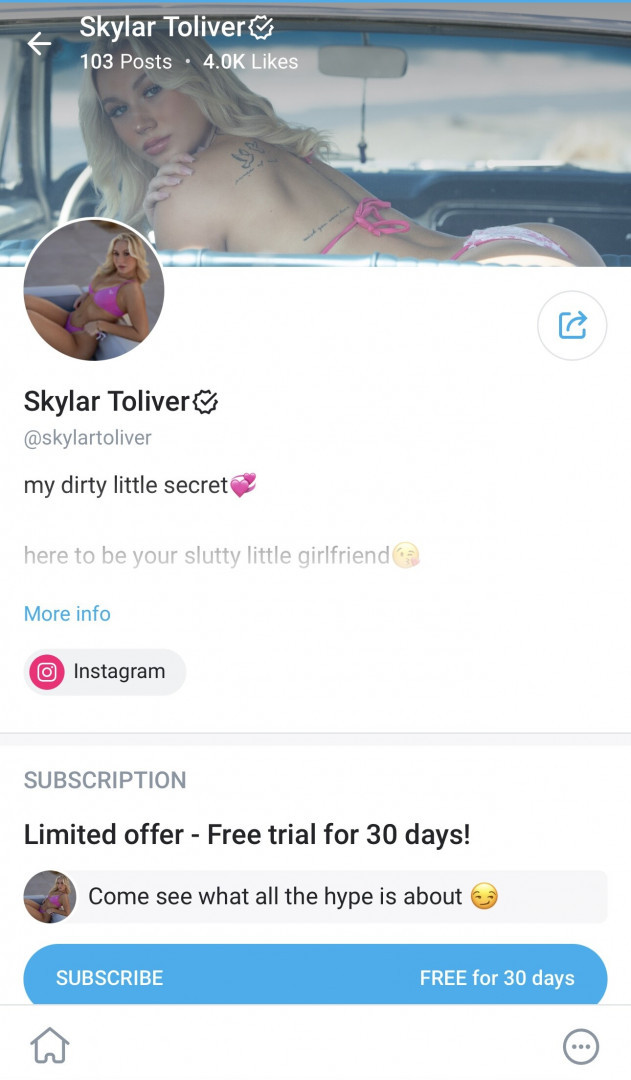Expand the More info link
This screenshot has width=631, height=1080.
pos(67,613)
